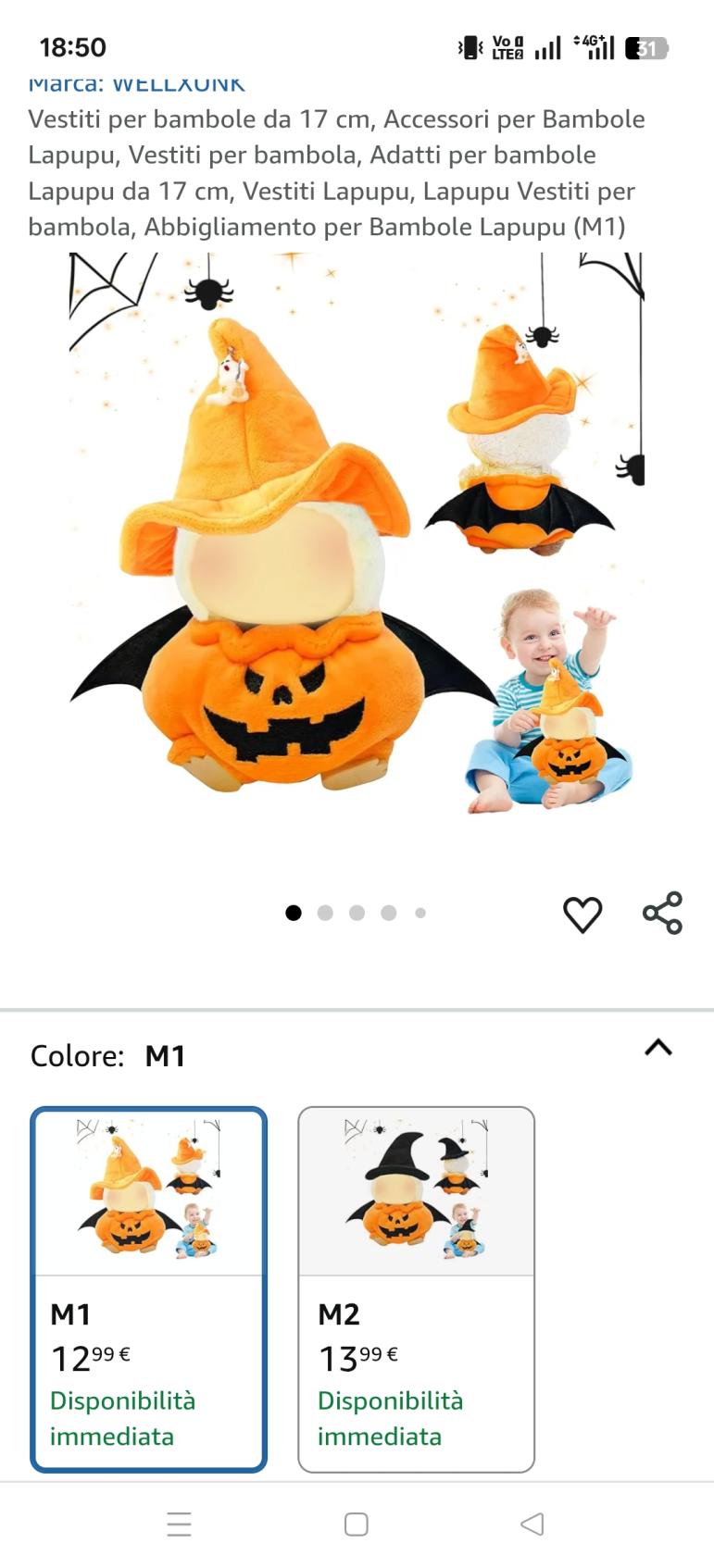
Task: Select the M1 color variant
Action: click(x=148, y=1288)
